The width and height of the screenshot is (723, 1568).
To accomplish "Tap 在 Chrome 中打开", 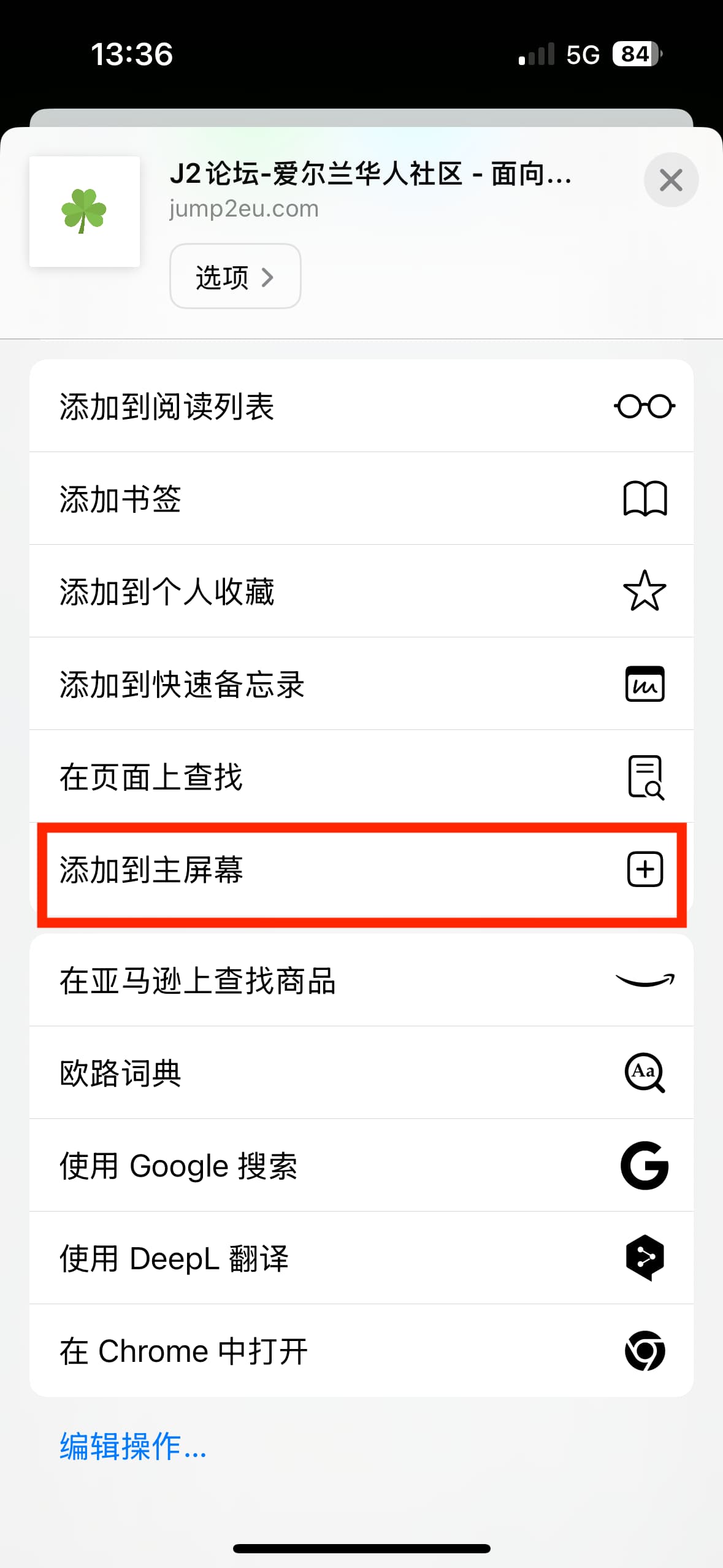I will click(361, 1350).
